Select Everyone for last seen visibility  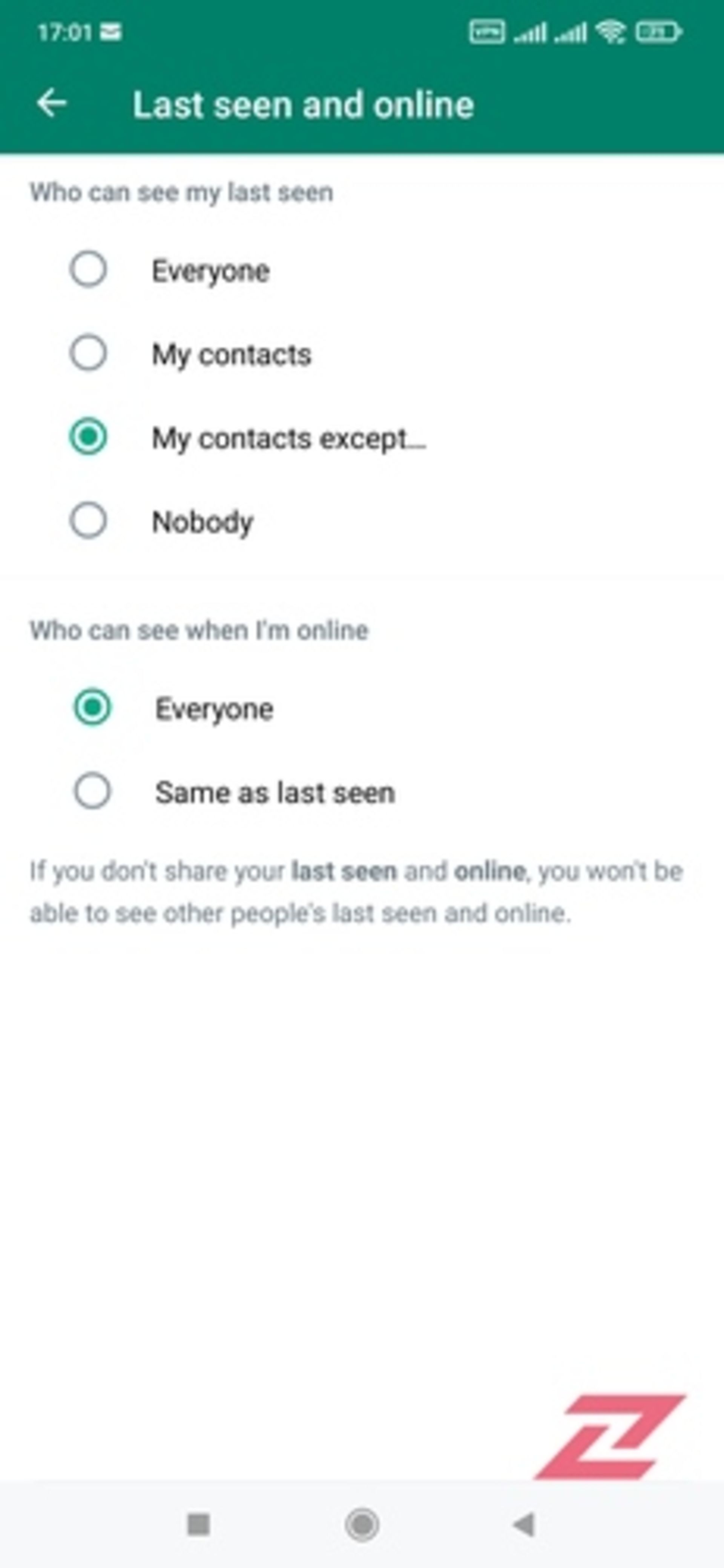pyautogui.click(x=89, y=270)
